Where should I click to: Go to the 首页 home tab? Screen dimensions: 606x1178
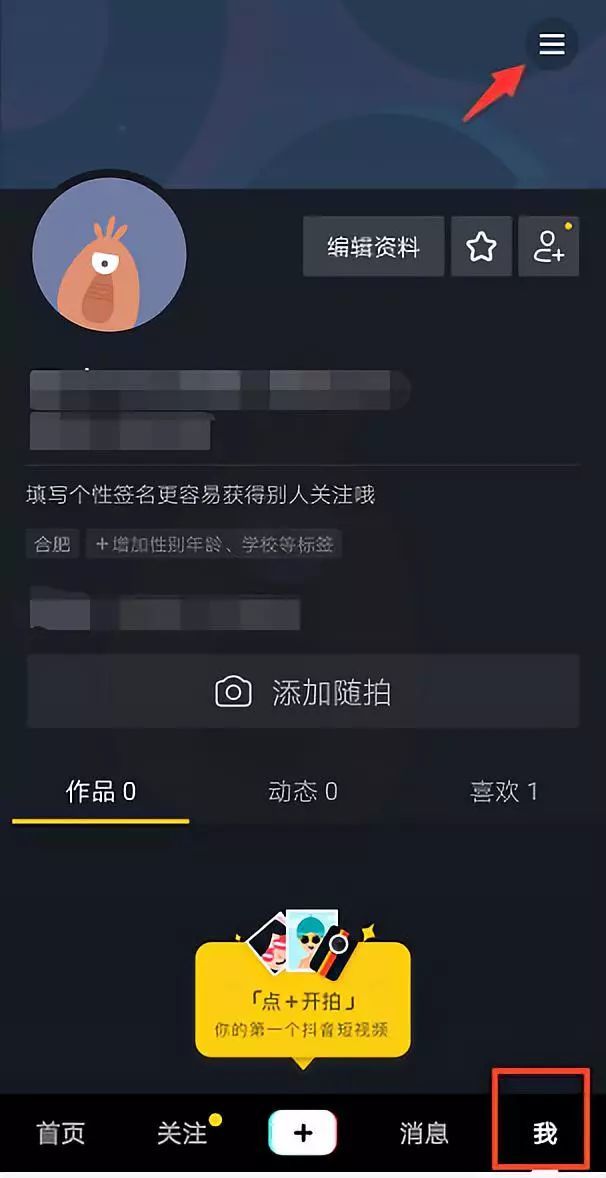point(61,1133)
